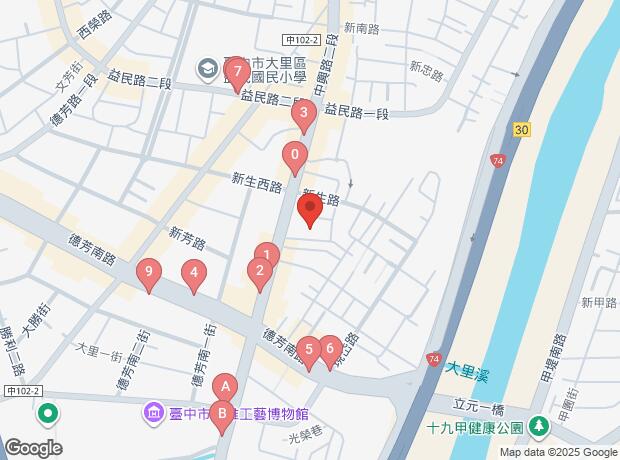
Task: Tap marker number 9
Action: click(149, 272)
